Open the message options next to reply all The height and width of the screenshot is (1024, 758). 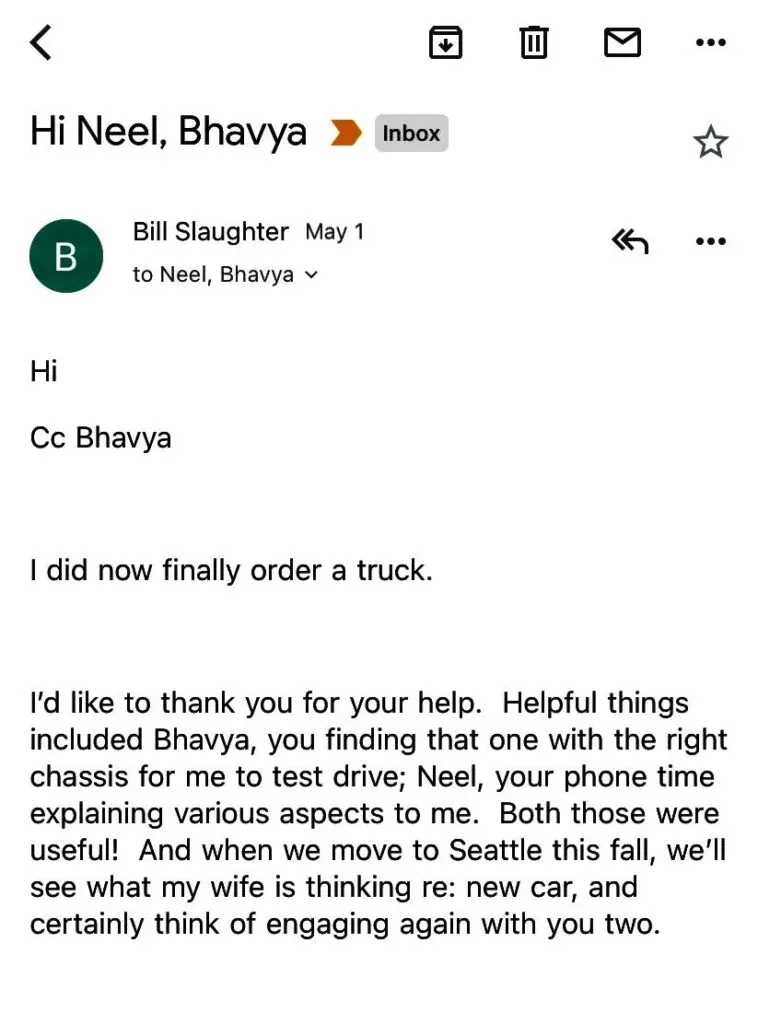710,241
